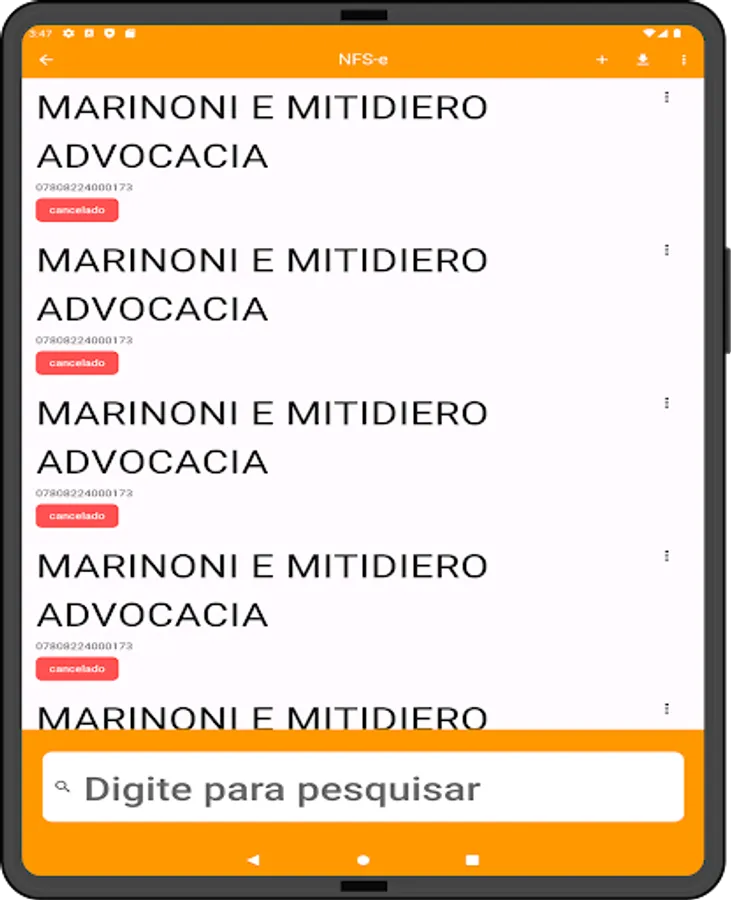Click the cancelado badge on the first invoice
The image size is (731, 900).
(77, 210)
